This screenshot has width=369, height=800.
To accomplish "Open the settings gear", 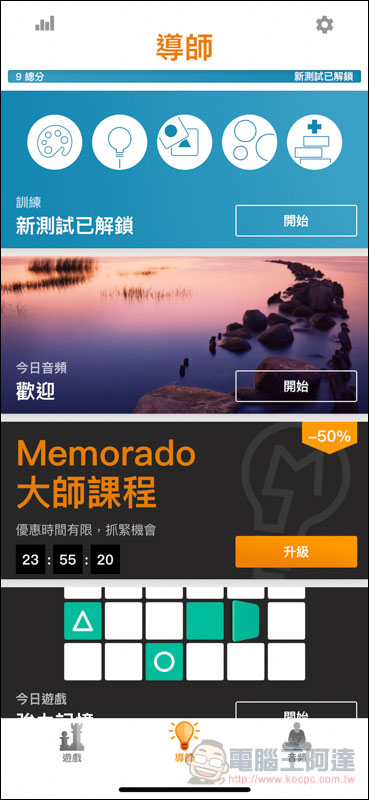I will (325, 24).
